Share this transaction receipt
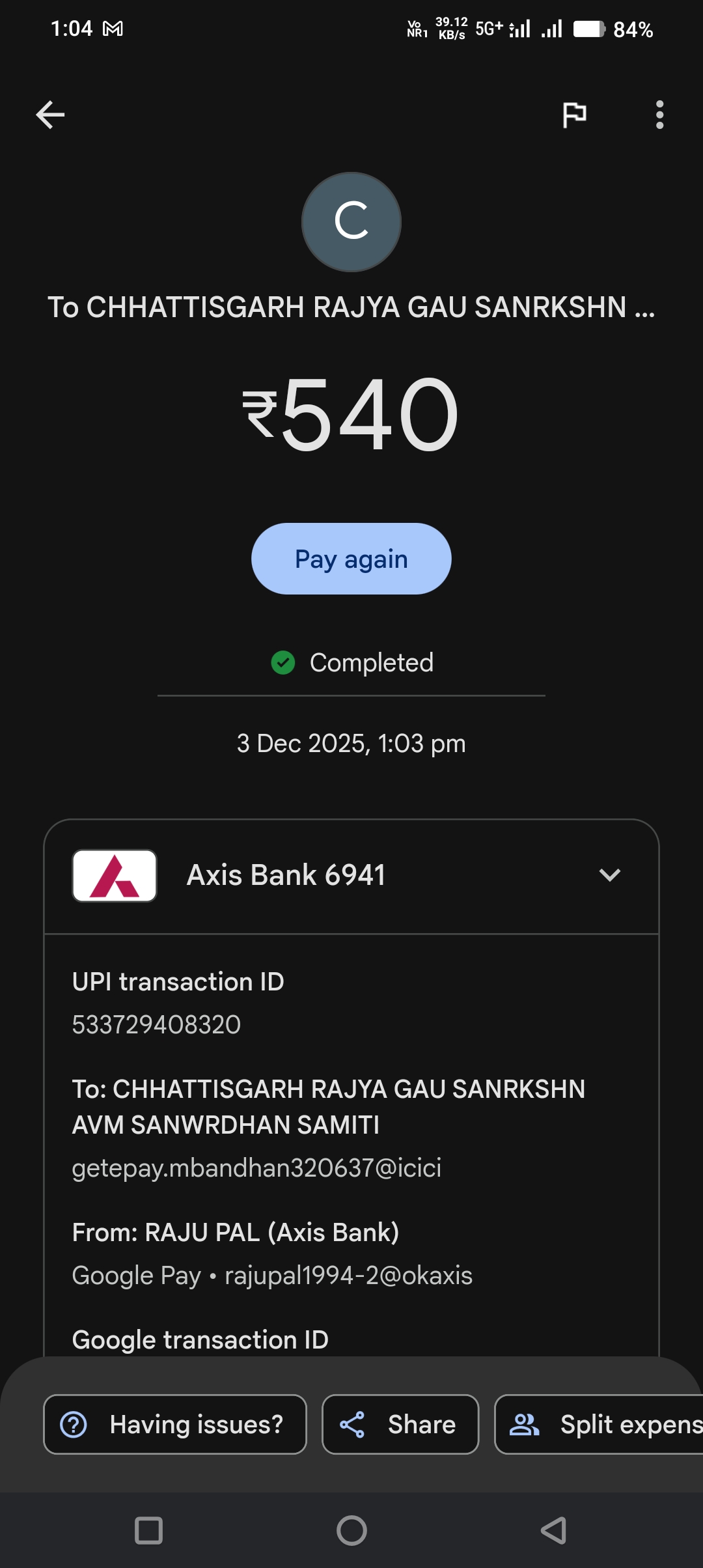703x1568 pixels. tap(400, 1424)
